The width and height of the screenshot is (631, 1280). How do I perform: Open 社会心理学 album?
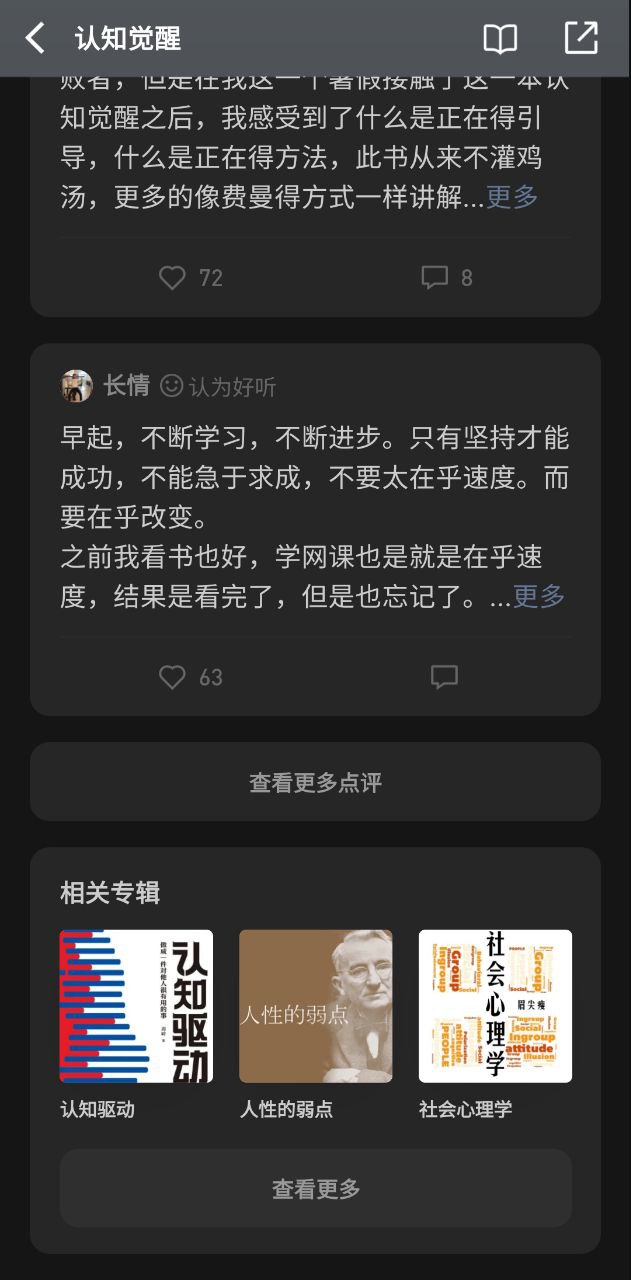point(495,1006)
